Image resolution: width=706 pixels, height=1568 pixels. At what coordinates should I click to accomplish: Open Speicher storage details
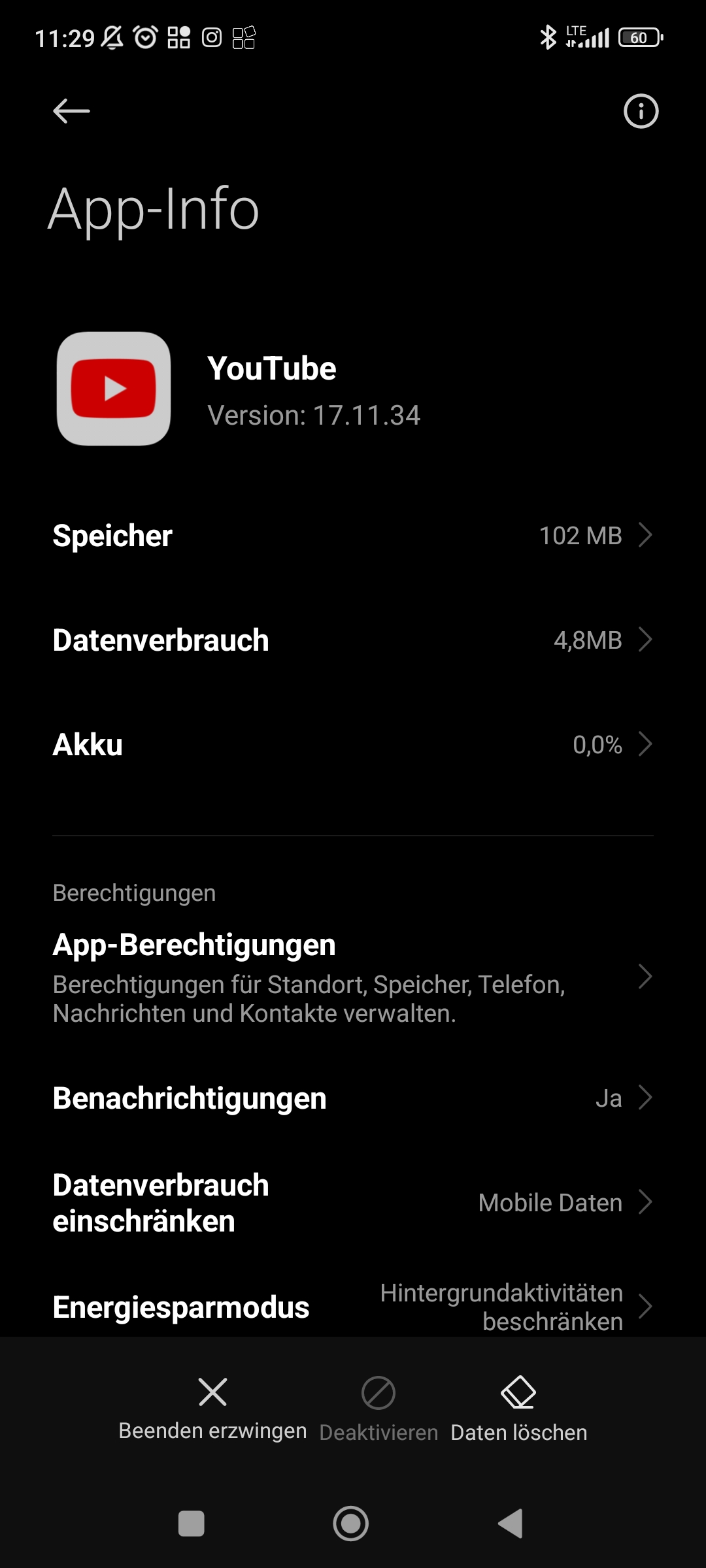(x=353, y=536)
